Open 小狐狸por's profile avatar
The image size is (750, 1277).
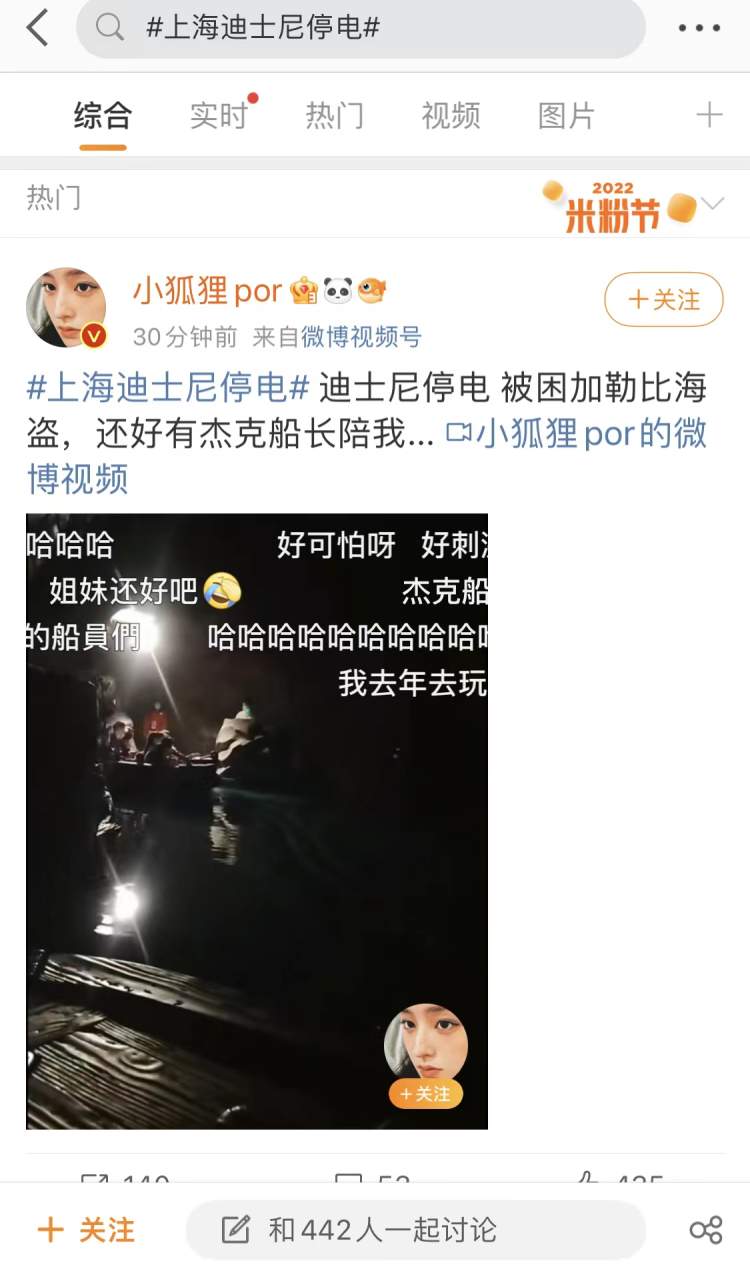[x=66, y=307]
